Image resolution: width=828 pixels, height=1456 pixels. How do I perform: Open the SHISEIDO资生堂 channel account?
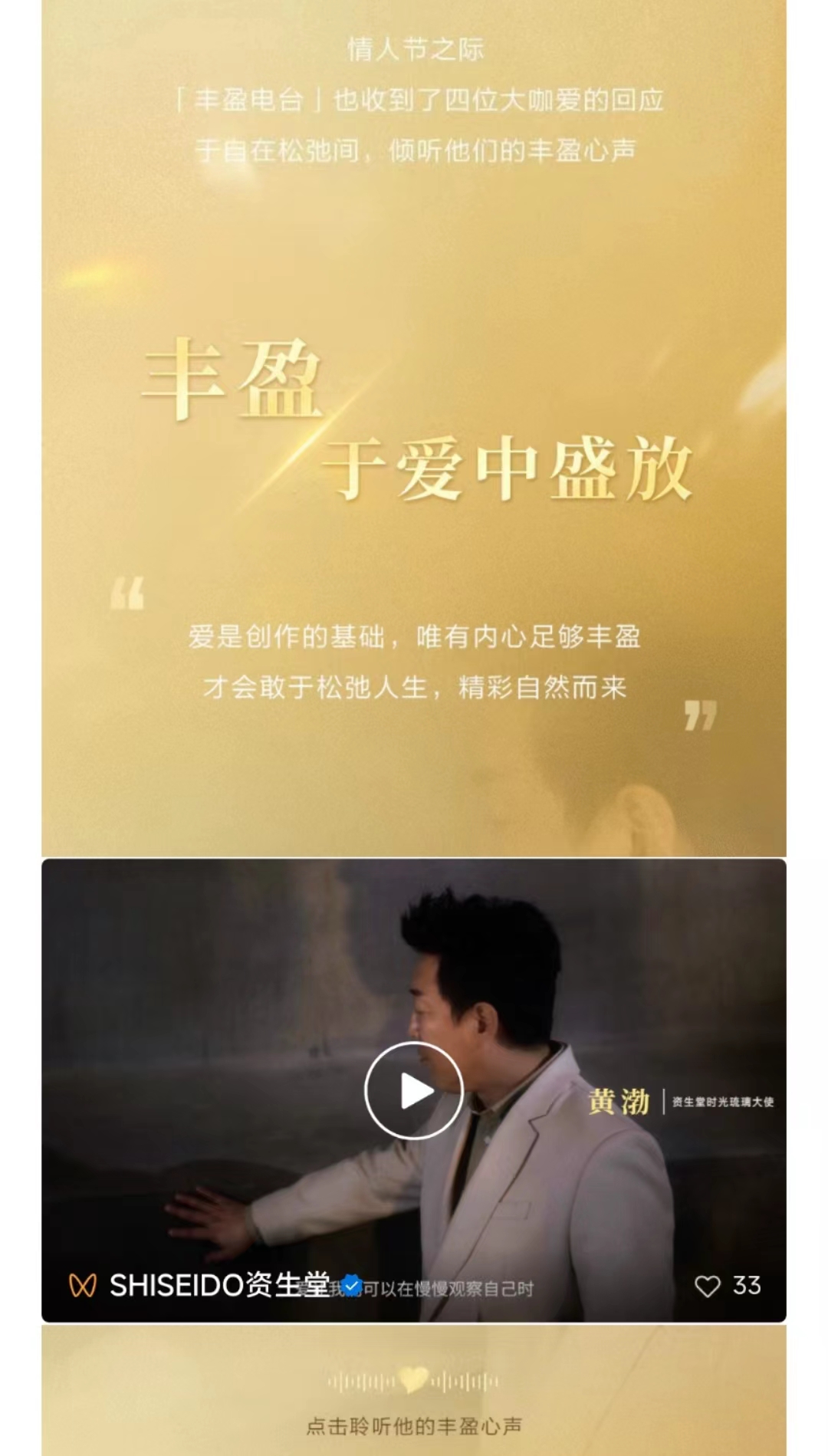point(218,1285)
